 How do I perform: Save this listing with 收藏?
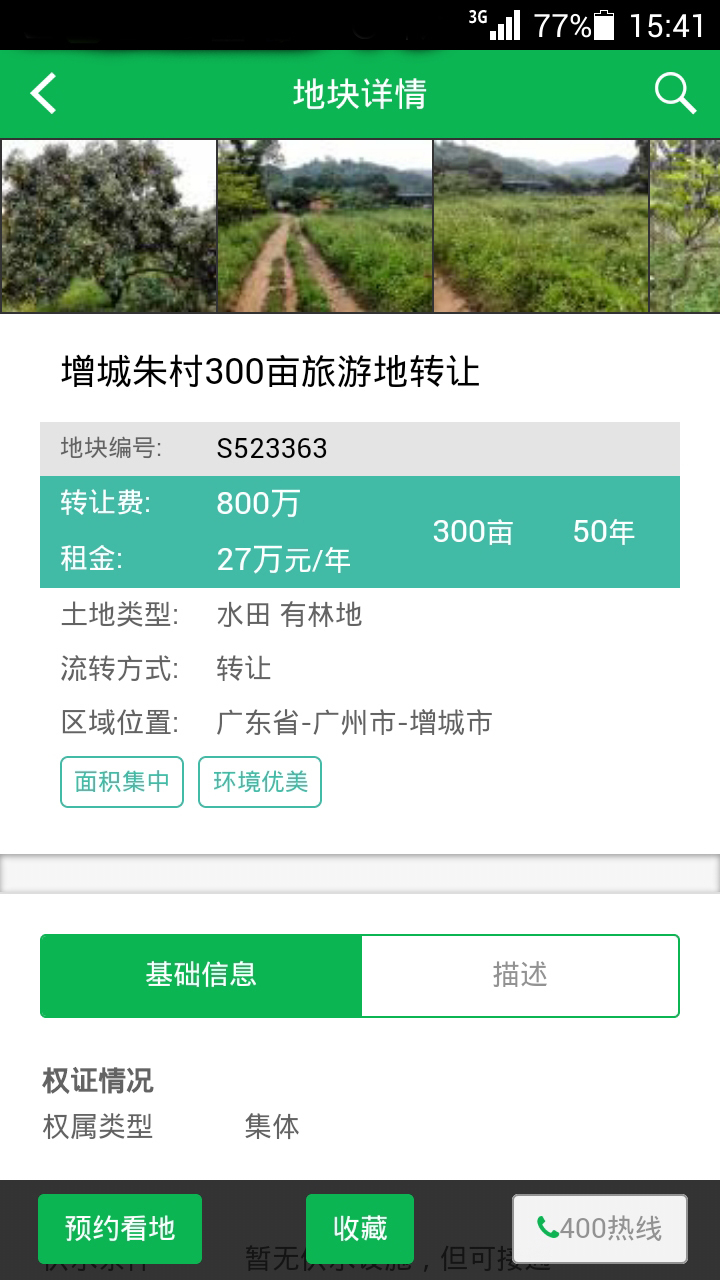(360, 1228)
